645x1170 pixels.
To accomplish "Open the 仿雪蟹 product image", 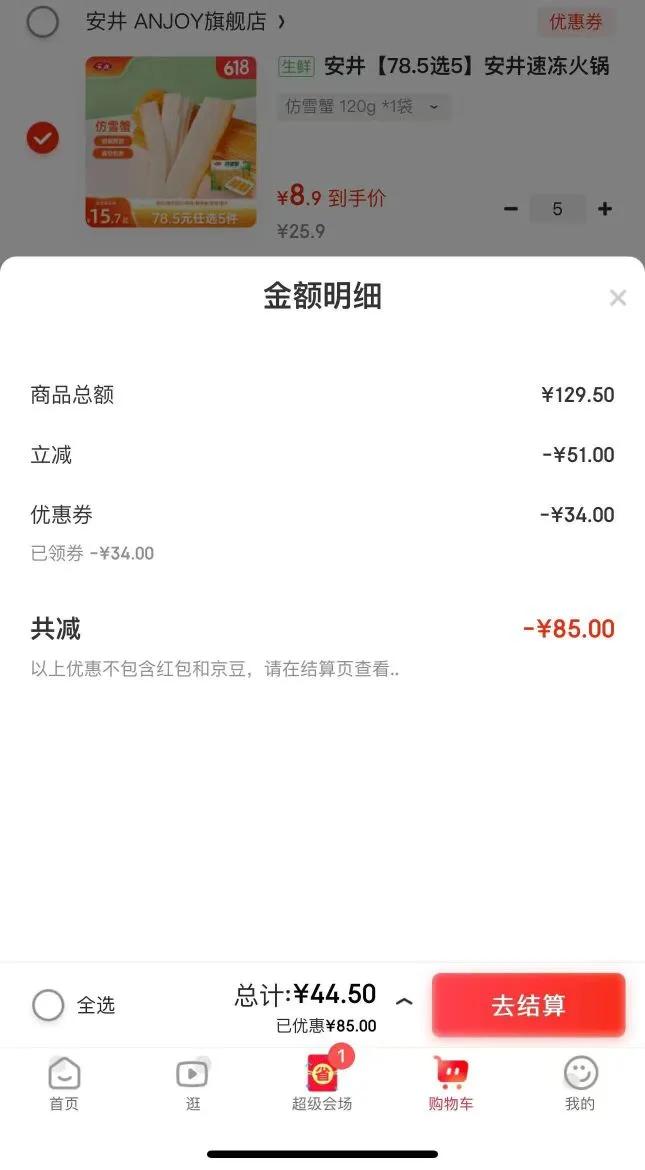I will [171, 142].
